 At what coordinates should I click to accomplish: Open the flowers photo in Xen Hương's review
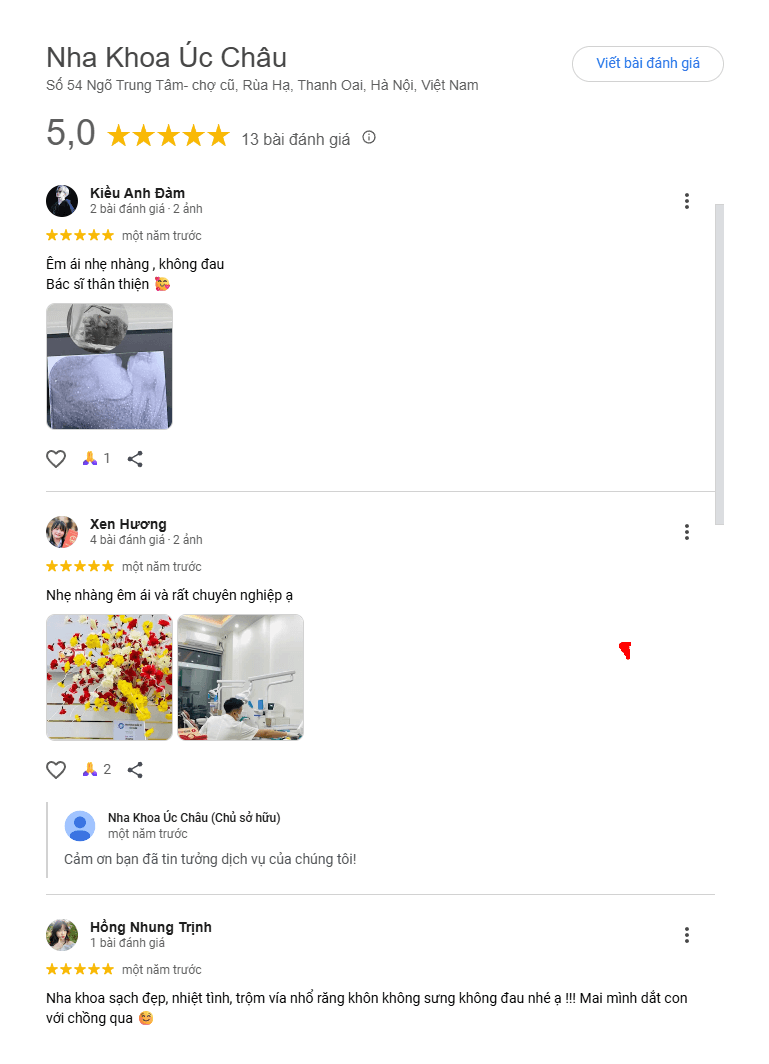(x=109, y=677)
